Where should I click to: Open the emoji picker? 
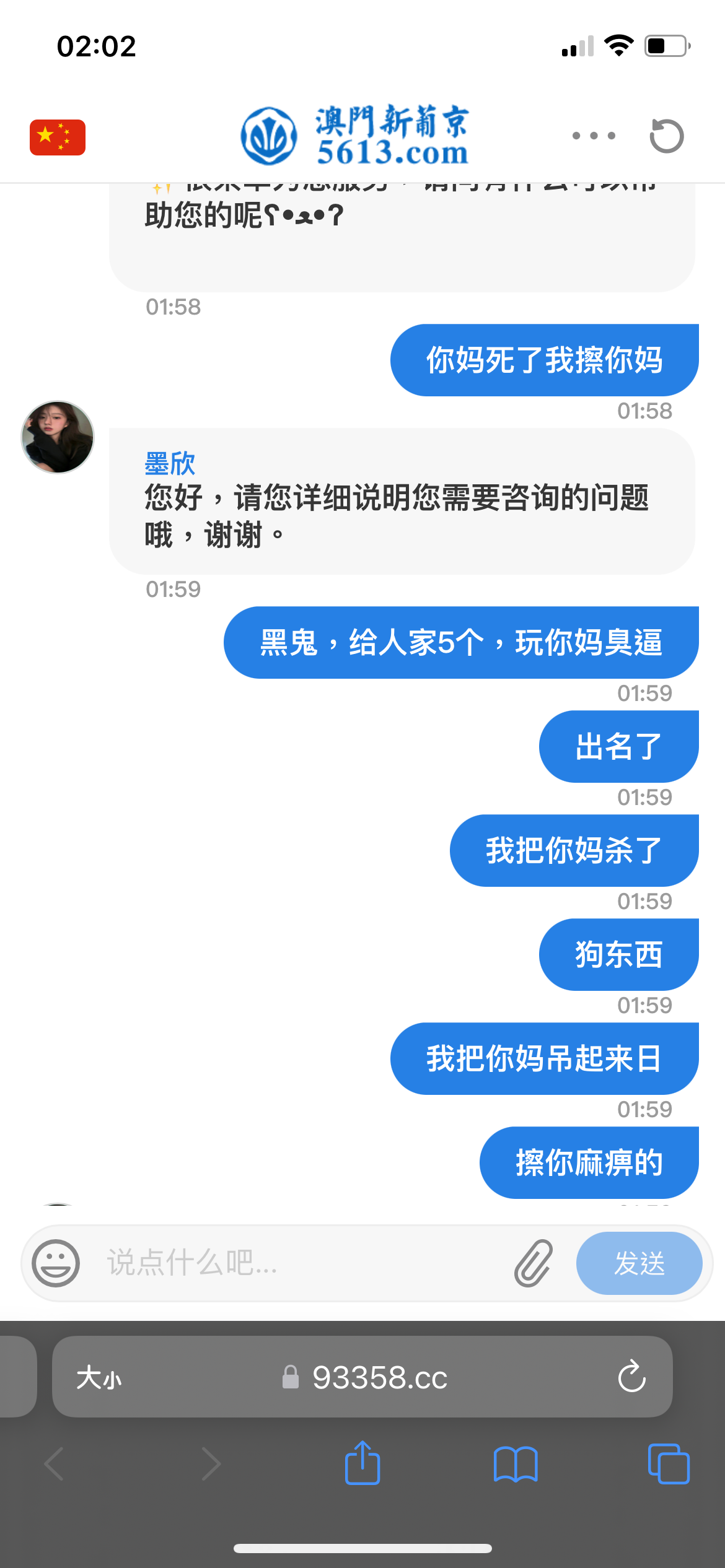click(x=56, y=1263)
